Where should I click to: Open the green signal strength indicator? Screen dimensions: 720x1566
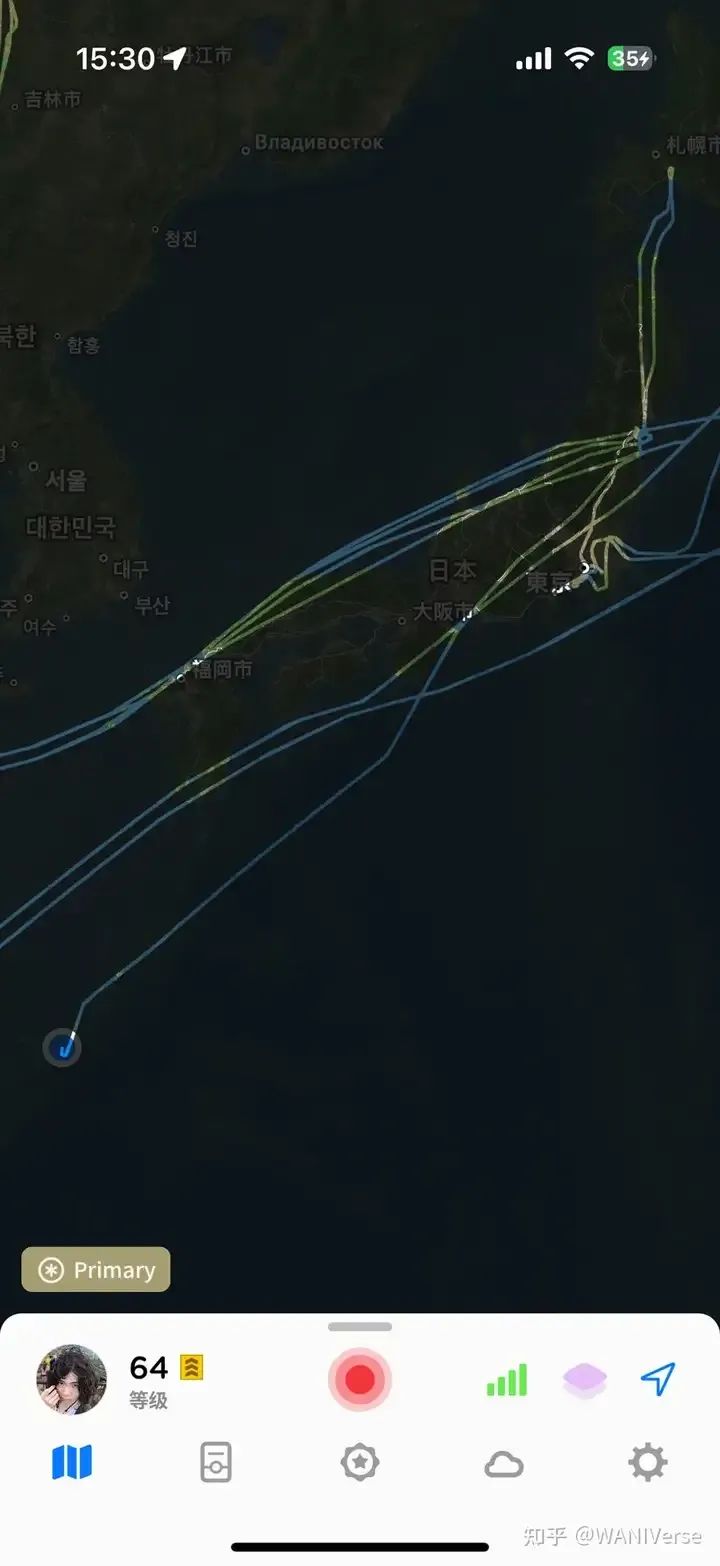point(506,1381)
